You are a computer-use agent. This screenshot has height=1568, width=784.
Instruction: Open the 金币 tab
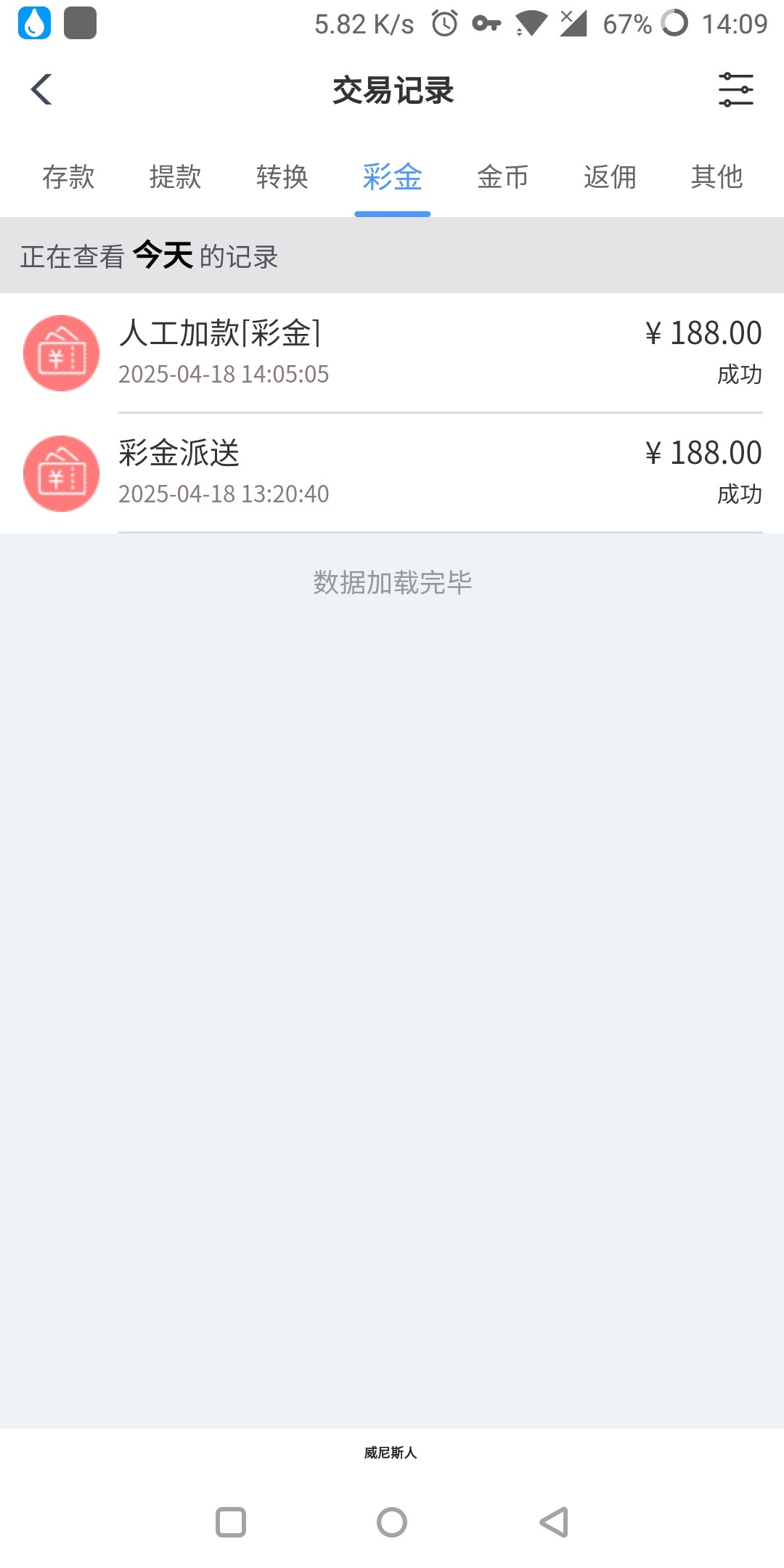tap(502, 177)
